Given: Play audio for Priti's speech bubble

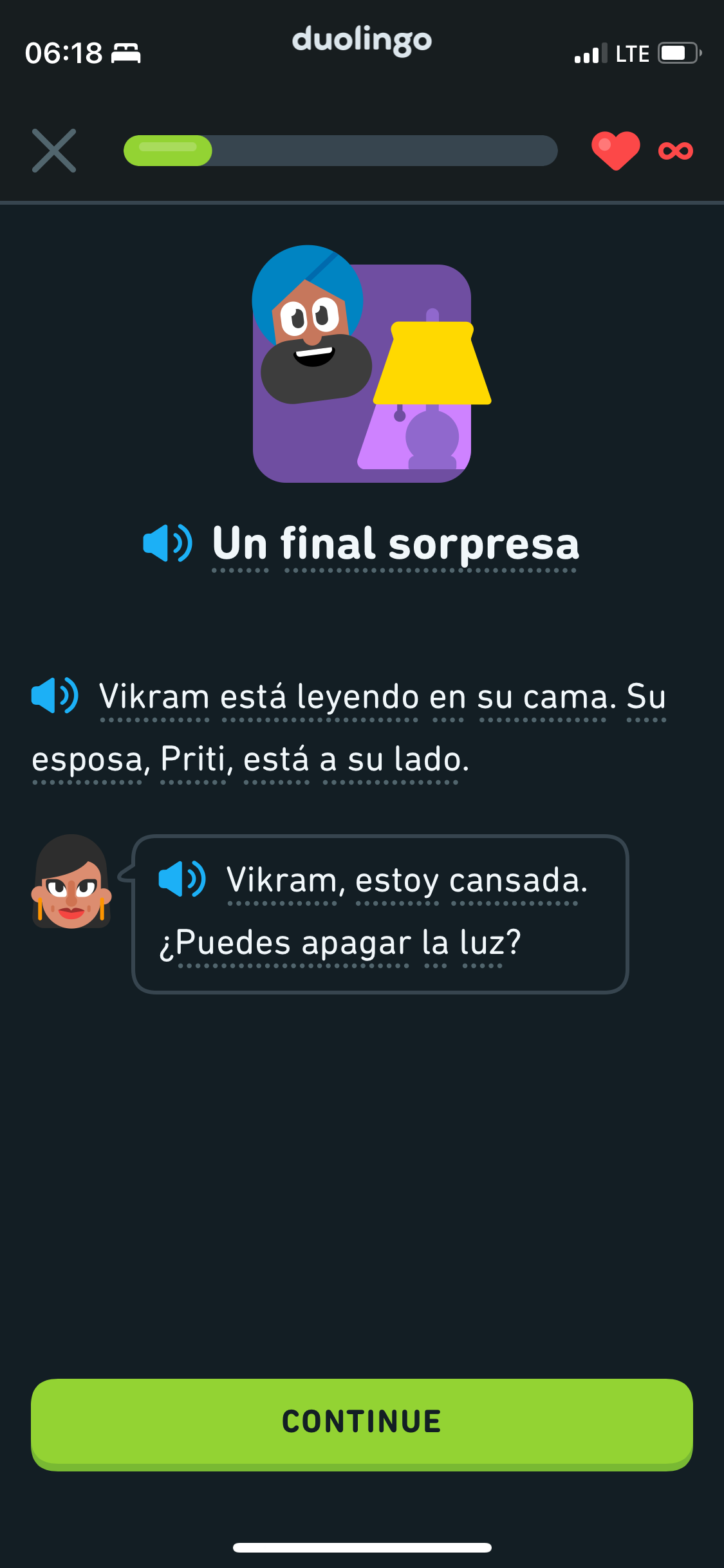Looking at the screenshot, I should tap(182, 879).
